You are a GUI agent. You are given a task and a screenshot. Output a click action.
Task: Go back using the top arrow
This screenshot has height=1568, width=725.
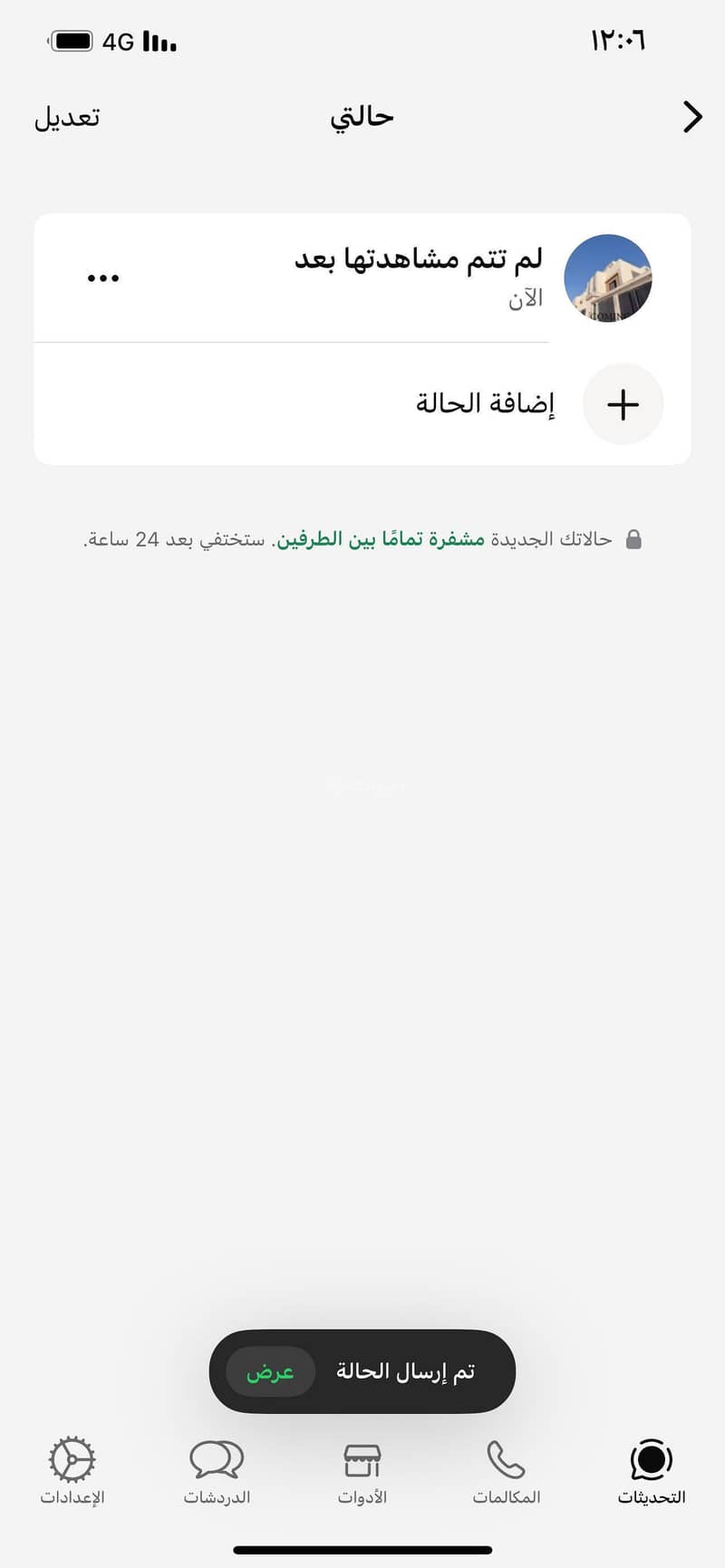point(692,117)
